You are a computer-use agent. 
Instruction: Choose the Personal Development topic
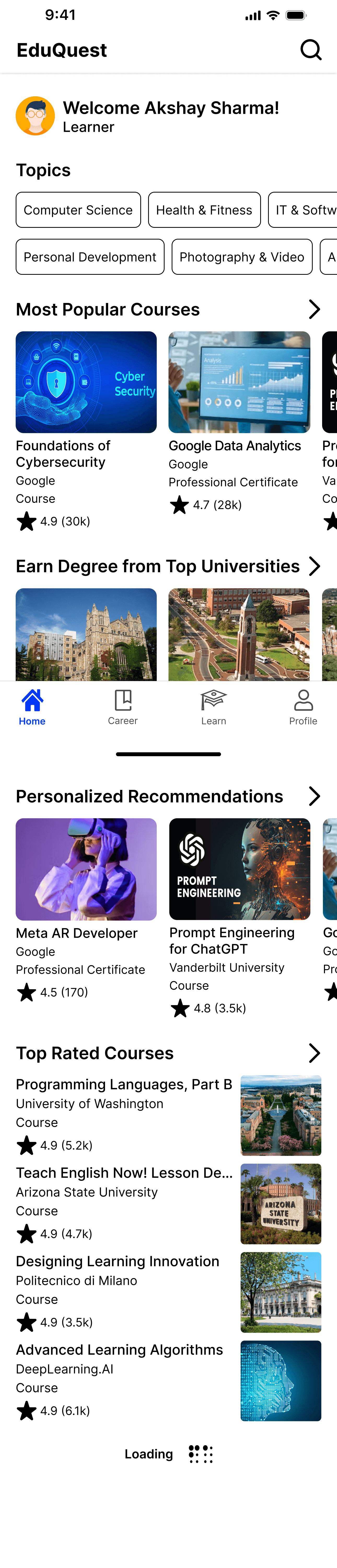(90, 257)
